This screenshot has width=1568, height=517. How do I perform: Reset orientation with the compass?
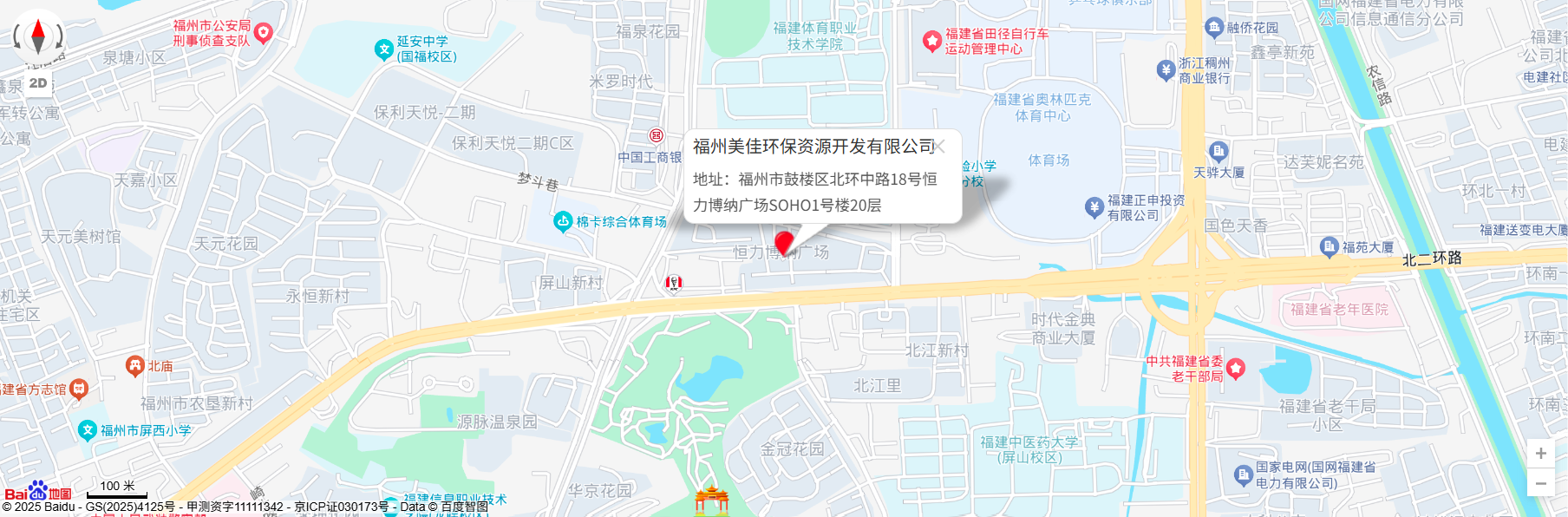click(38, 36)
